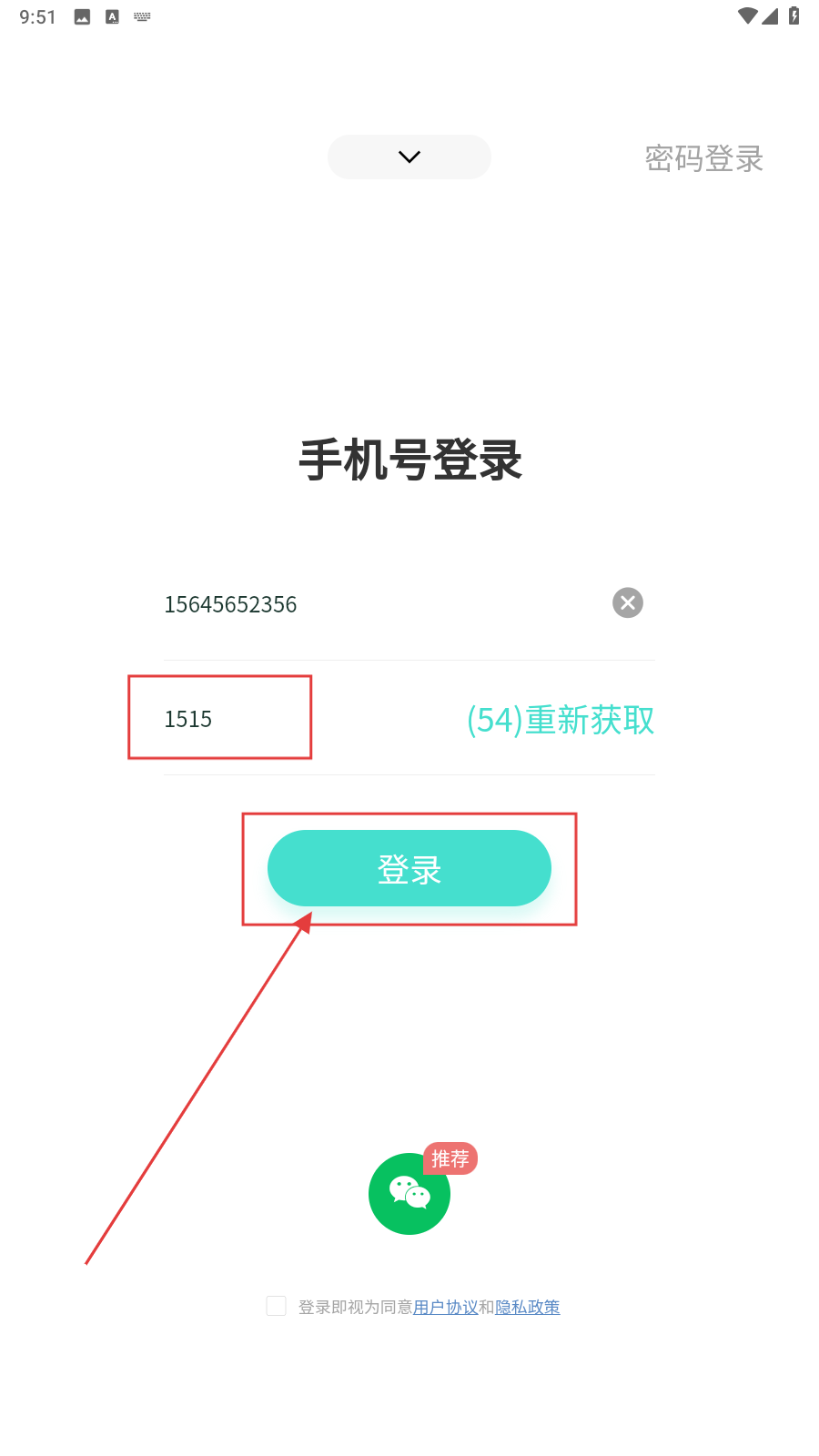Check the agreement consent checkbox
819x1456 pixels.
click(276, 1307)
